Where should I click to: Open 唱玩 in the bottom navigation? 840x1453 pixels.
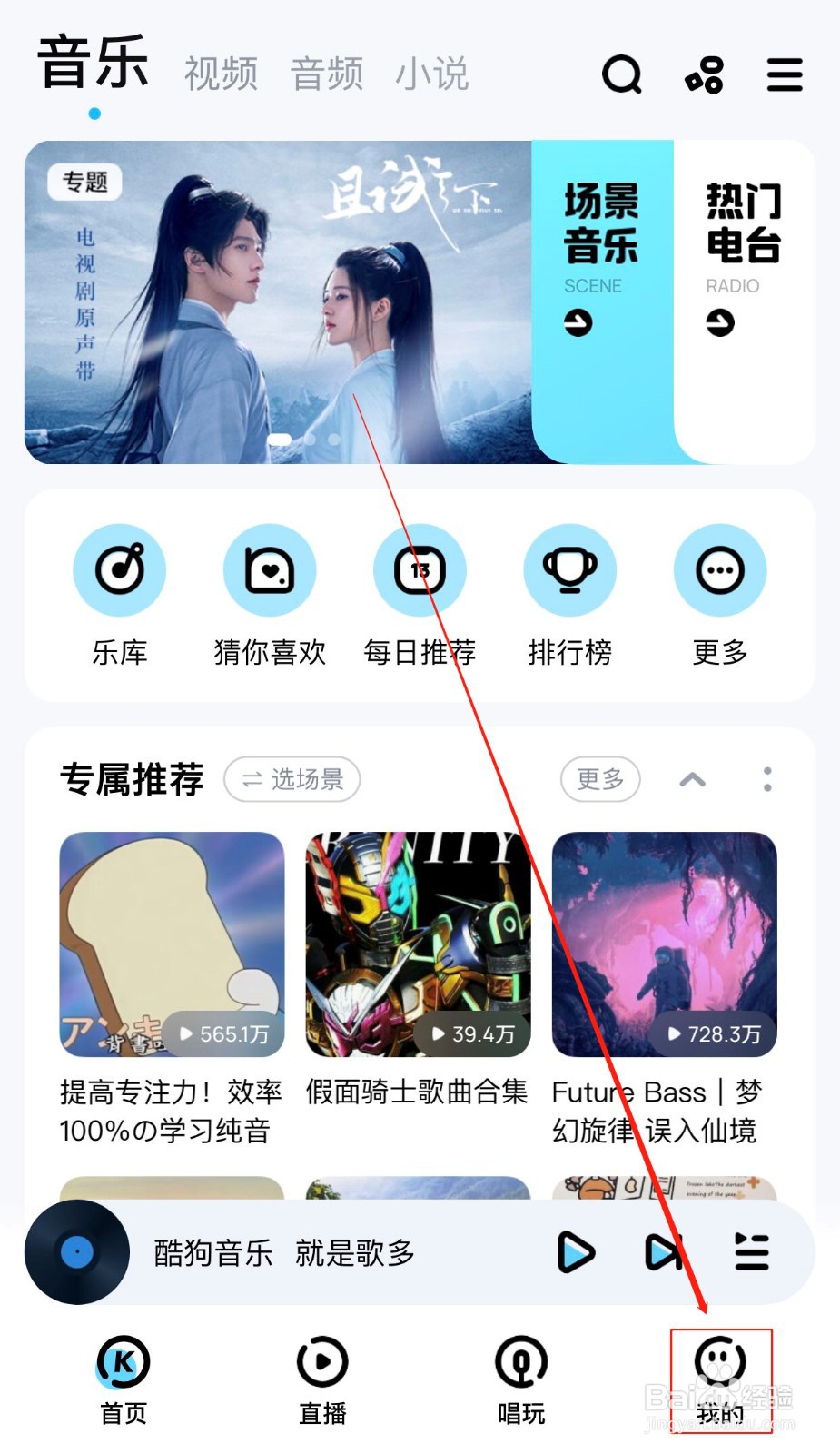[519, 1380]
